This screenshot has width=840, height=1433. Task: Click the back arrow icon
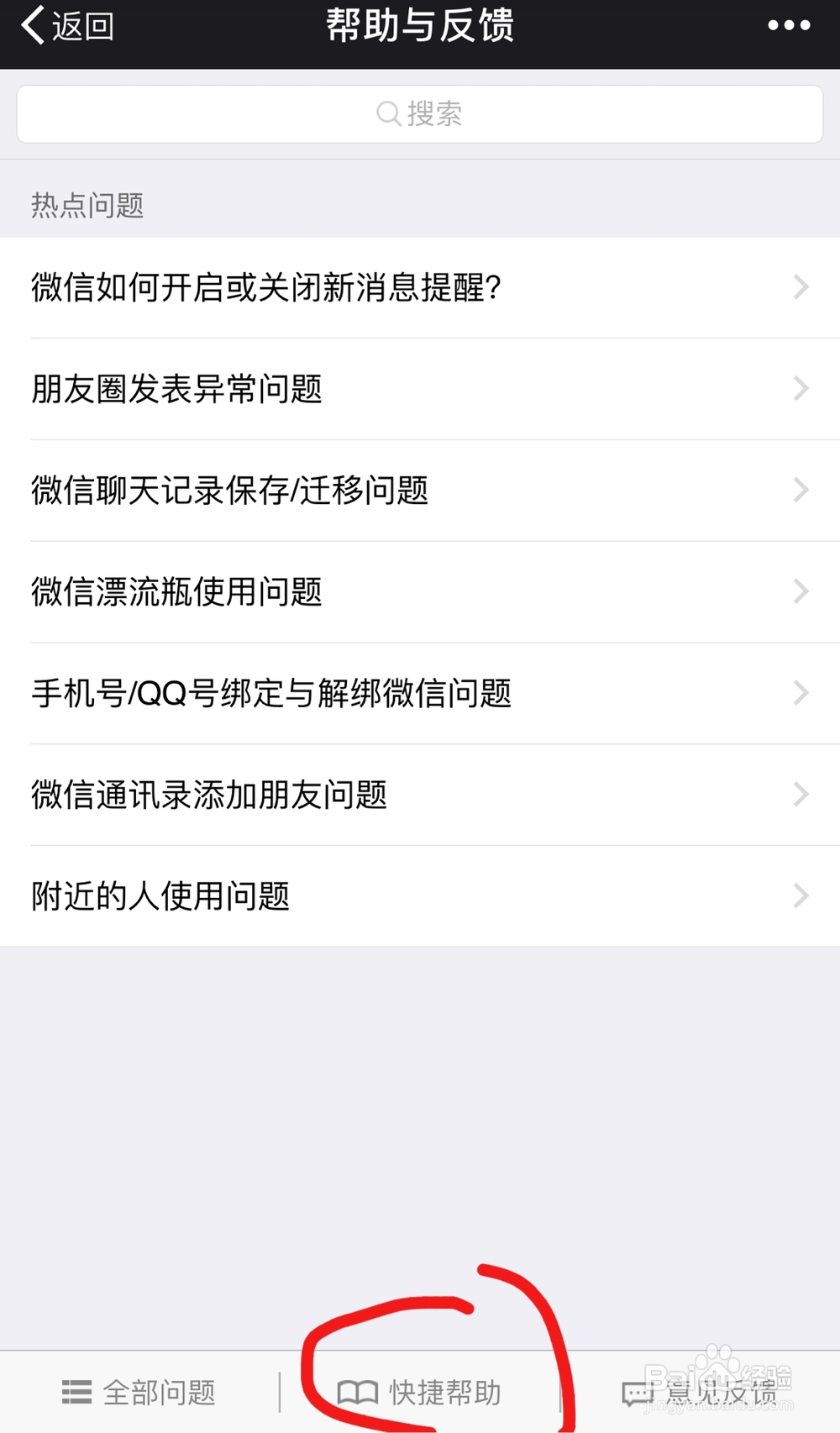[34, 25]
